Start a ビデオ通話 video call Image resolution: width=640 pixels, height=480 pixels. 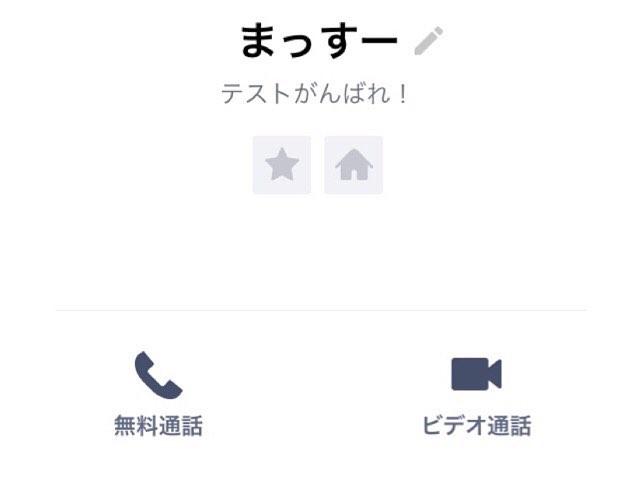click(476, 393)
